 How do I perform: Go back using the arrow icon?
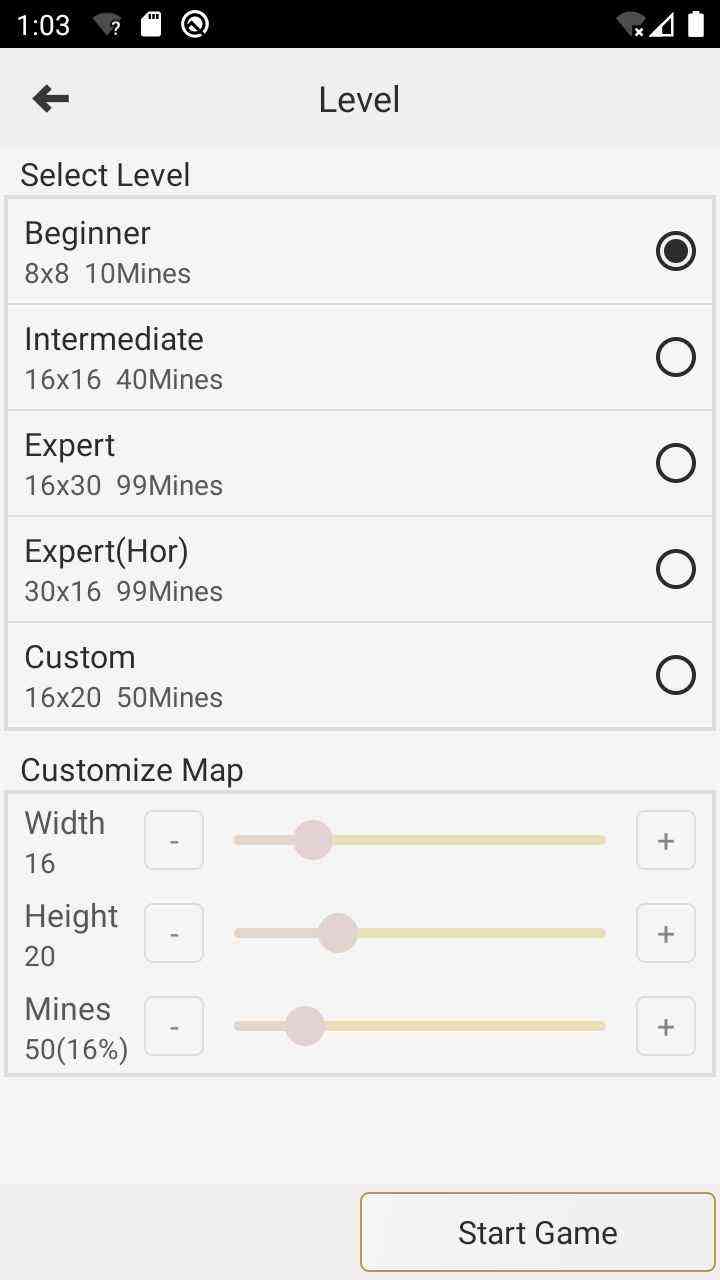click(50, 98)
